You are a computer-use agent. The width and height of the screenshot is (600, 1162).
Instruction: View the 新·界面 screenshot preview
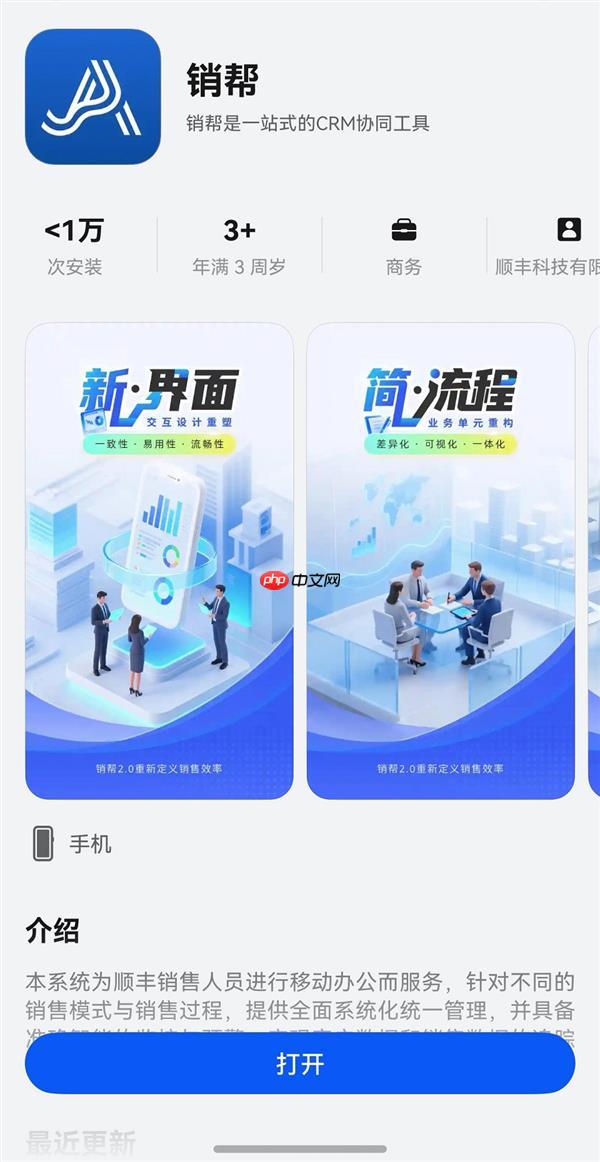[159, 560]
